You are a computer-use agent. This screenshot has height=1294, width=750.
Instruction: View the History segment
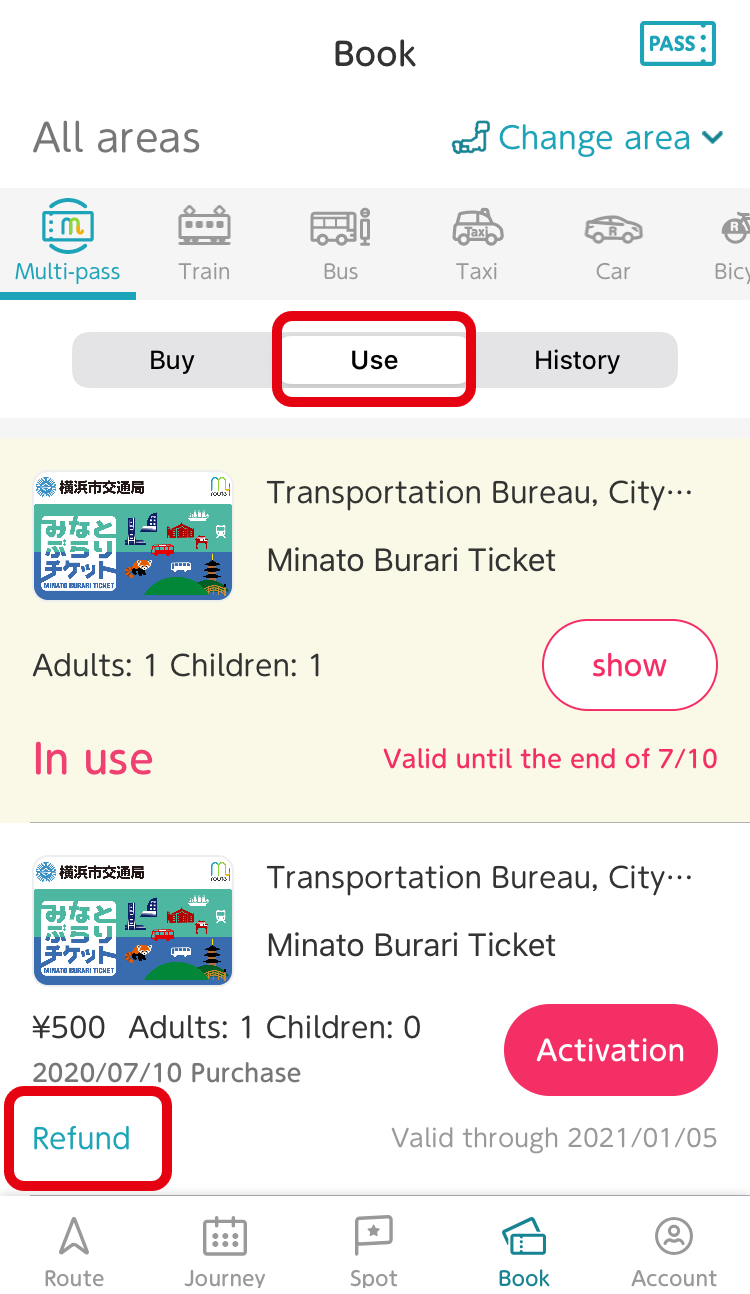pyautogui.click(x=577, y=360)
